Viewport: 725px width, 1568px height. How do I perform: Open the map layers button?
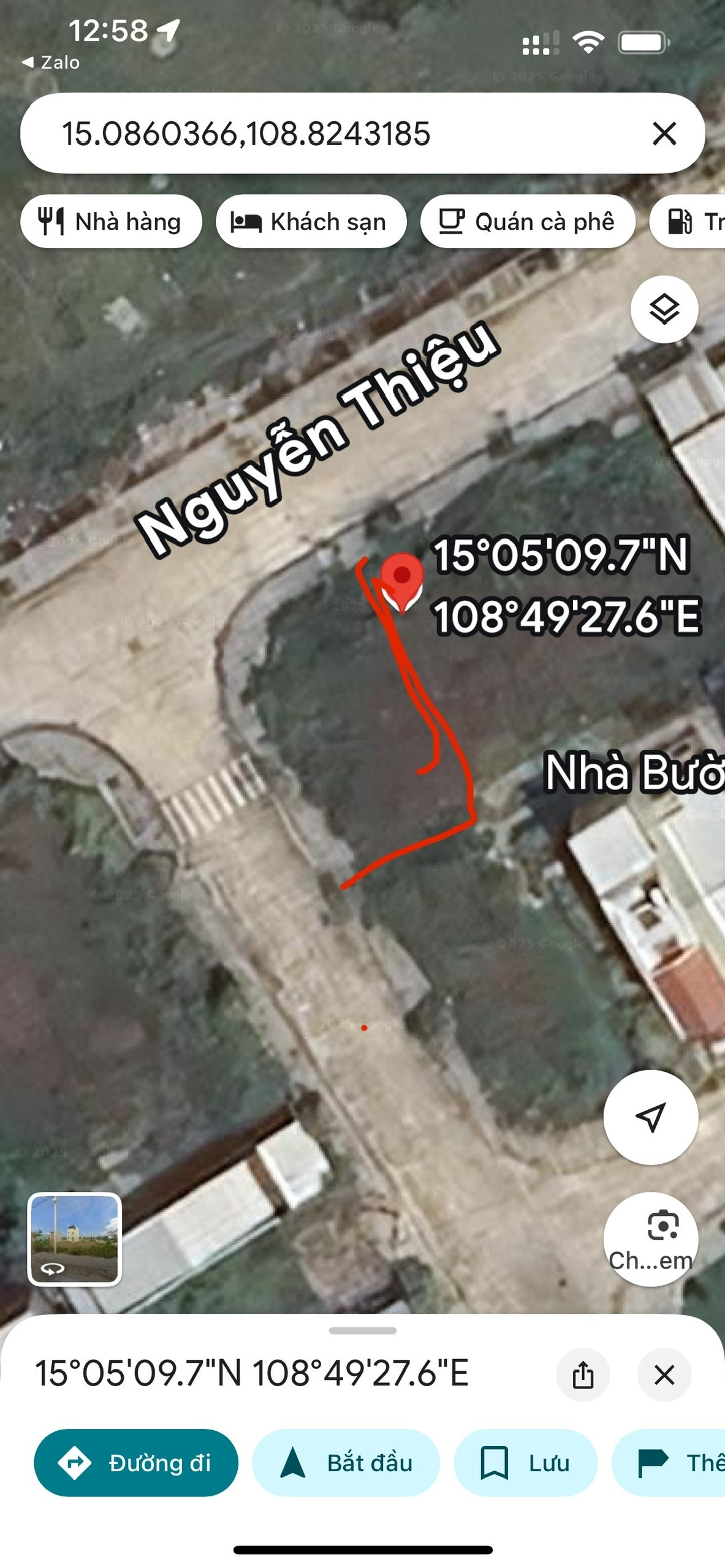pyautogui.click(x=664, y=309)
